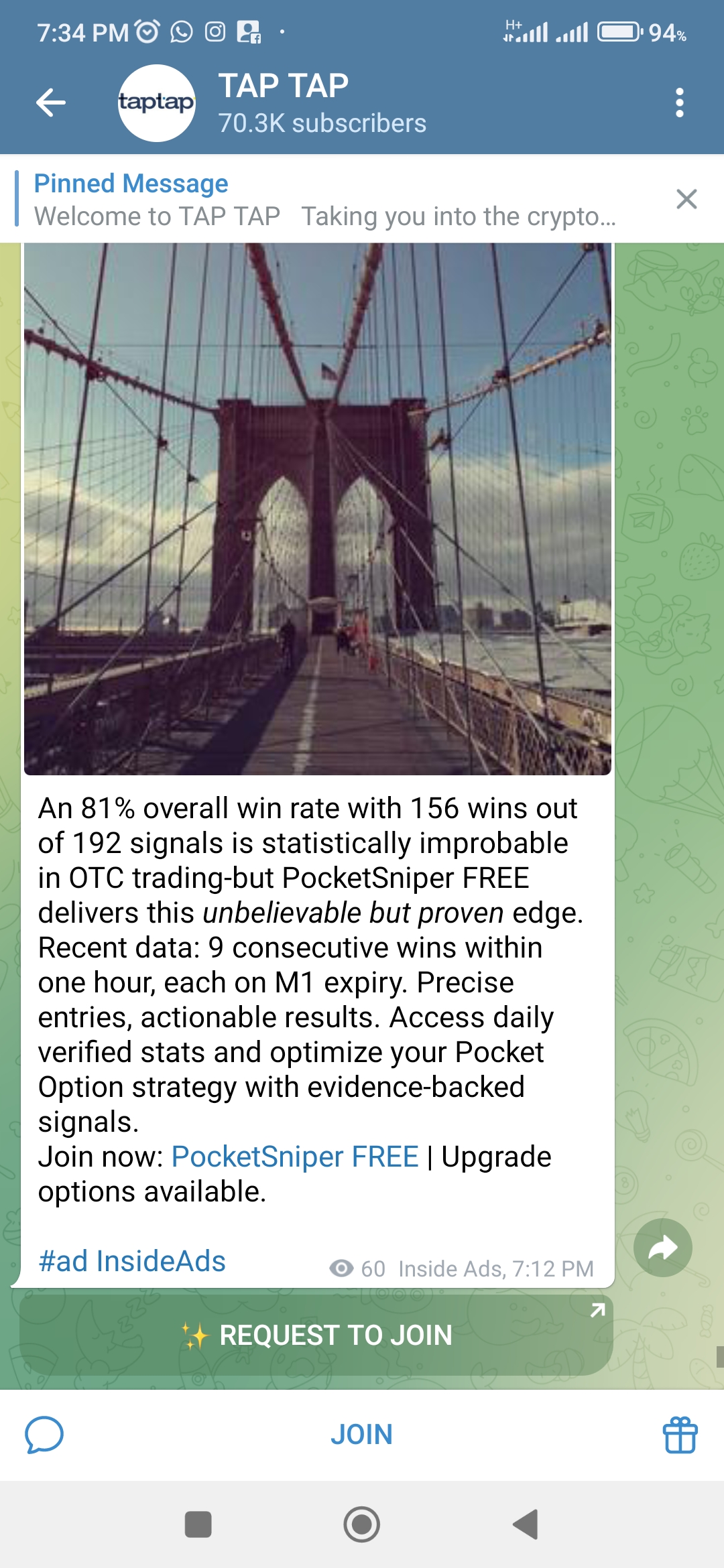Open the pinned welcome message
This screenshot has width=724, height=1568.
point(322,200)
